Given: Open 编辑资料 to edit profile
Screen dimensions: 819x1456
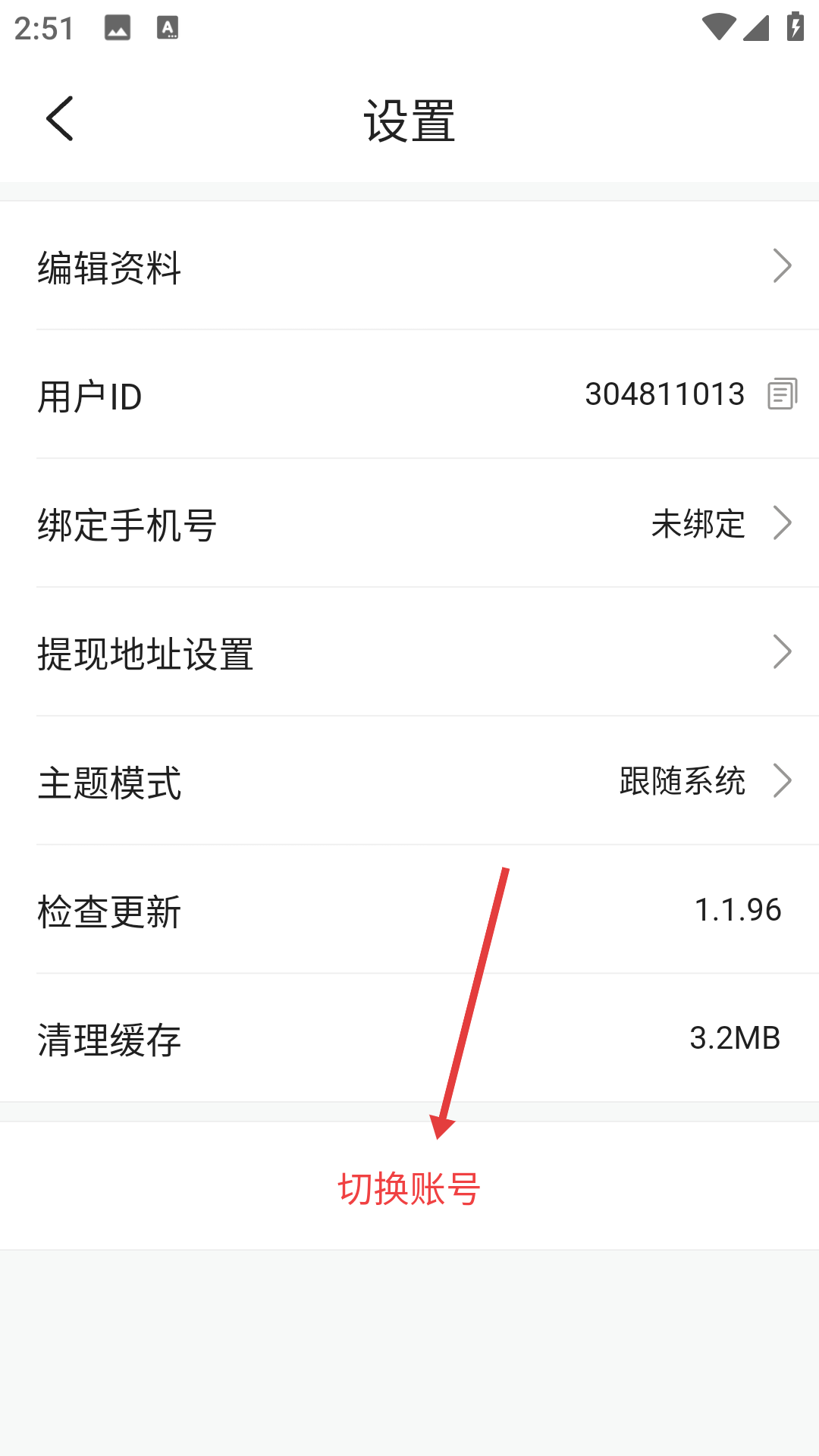Looking at the screenshot, I should pos(409,266).
